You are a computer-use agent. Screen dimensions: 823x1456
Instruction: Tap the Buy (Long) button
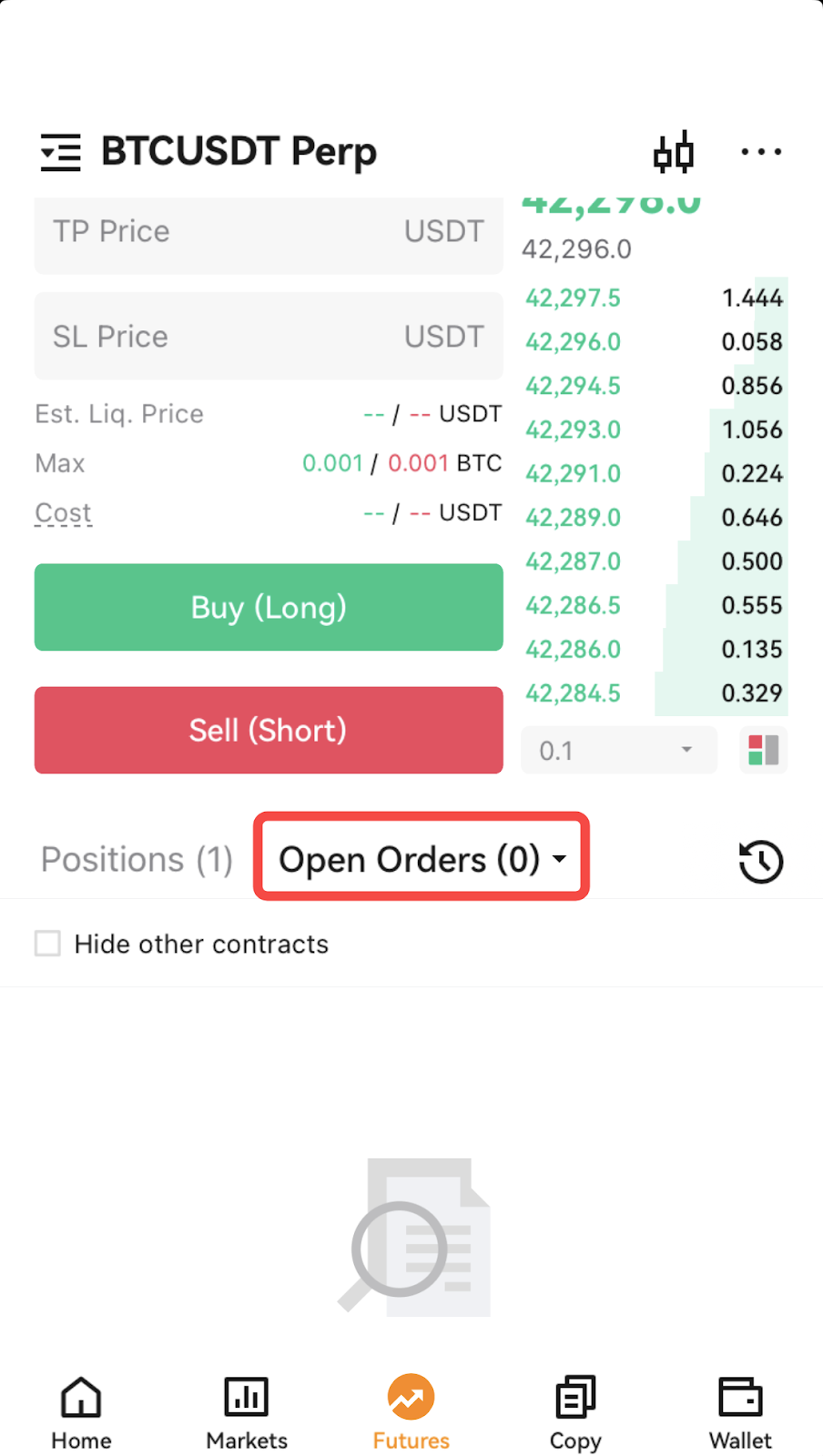269,607
